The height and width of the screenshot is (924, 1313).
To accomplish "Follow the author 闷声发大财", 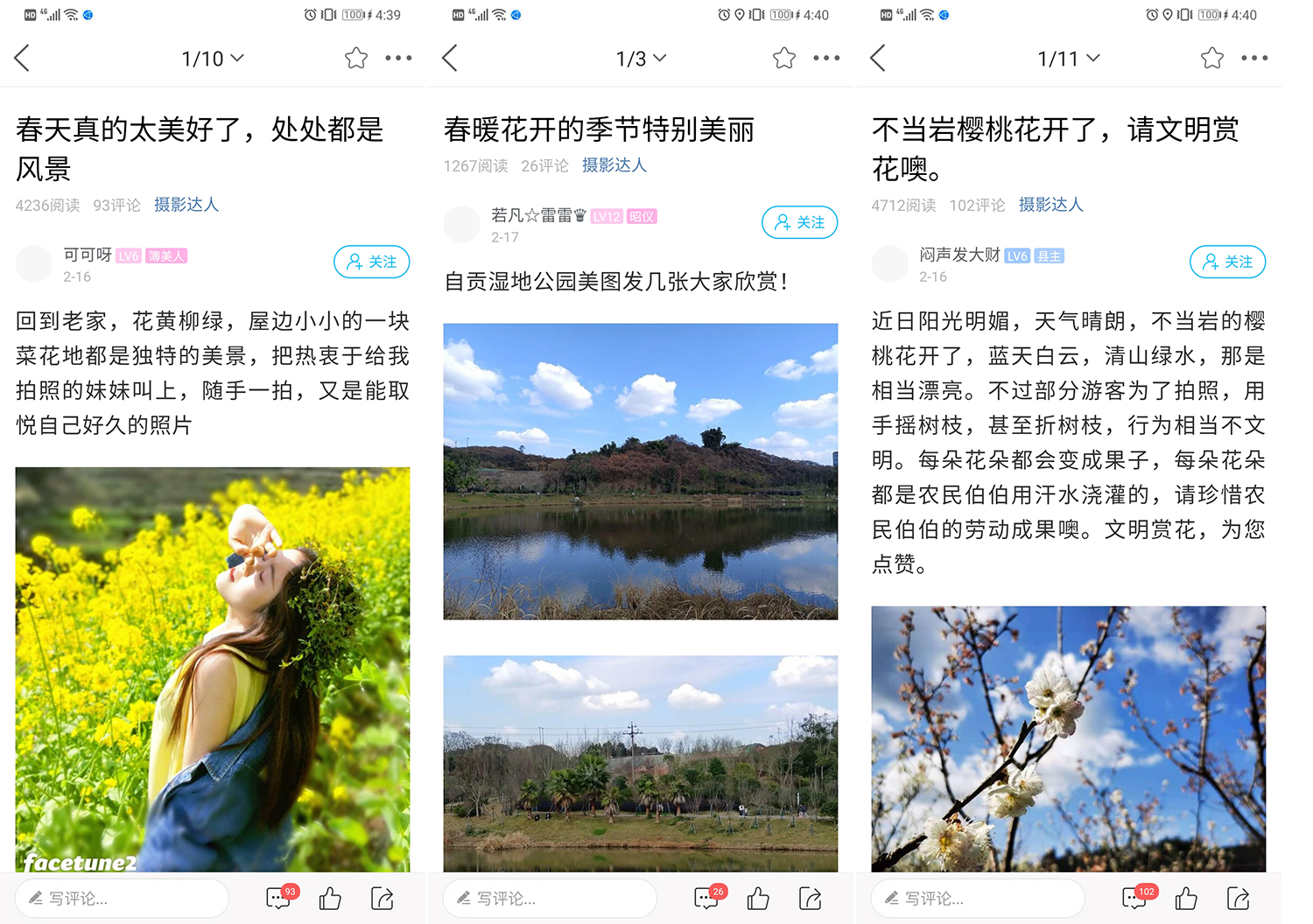I will click(1227, 262).
